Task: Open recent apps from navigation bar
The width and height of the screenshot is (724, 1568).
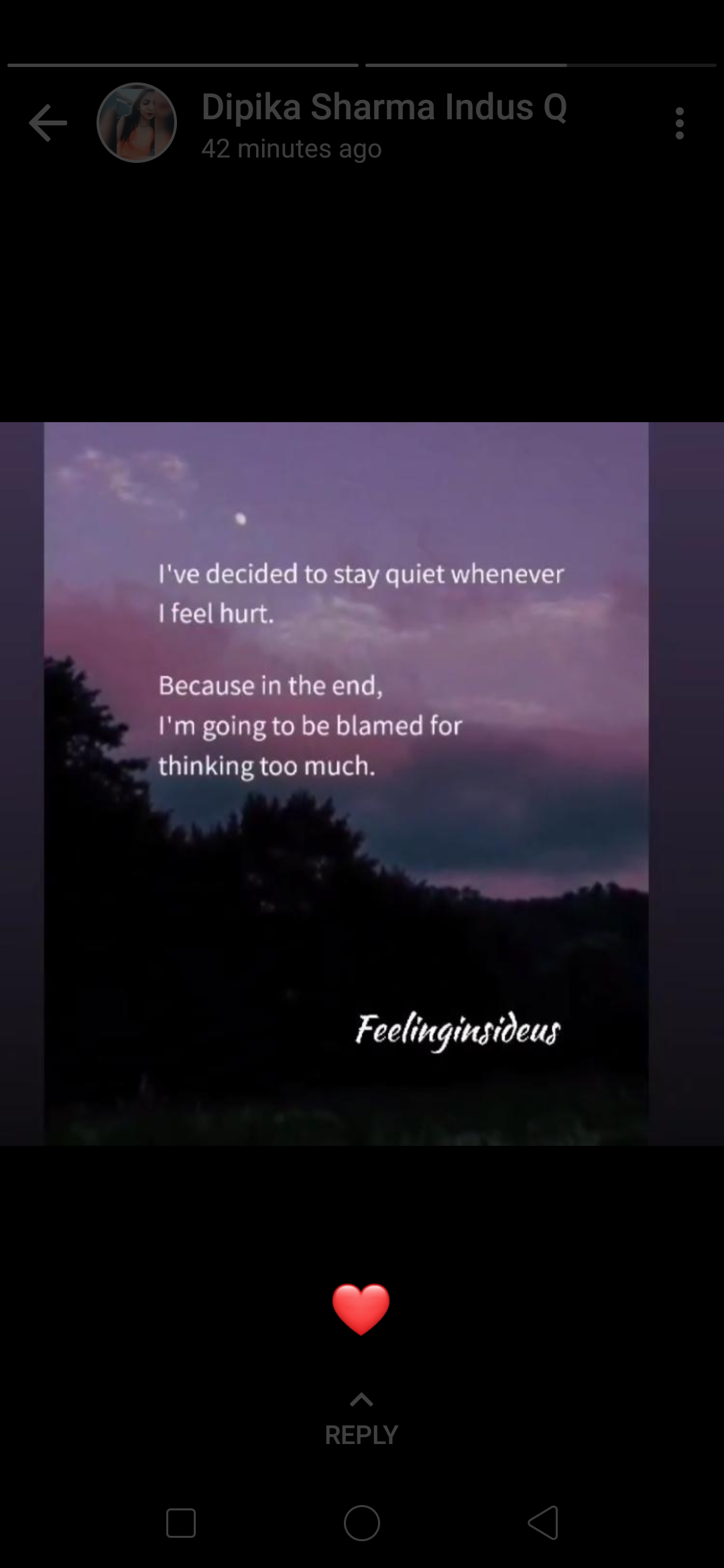Action: (181, 1523)
